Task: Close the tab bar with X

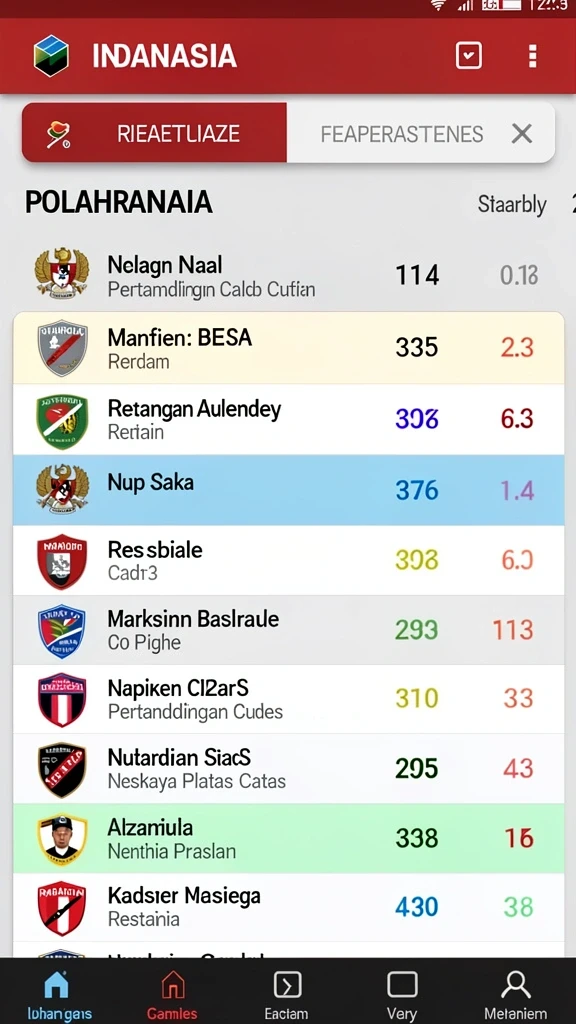Action: 522,134
